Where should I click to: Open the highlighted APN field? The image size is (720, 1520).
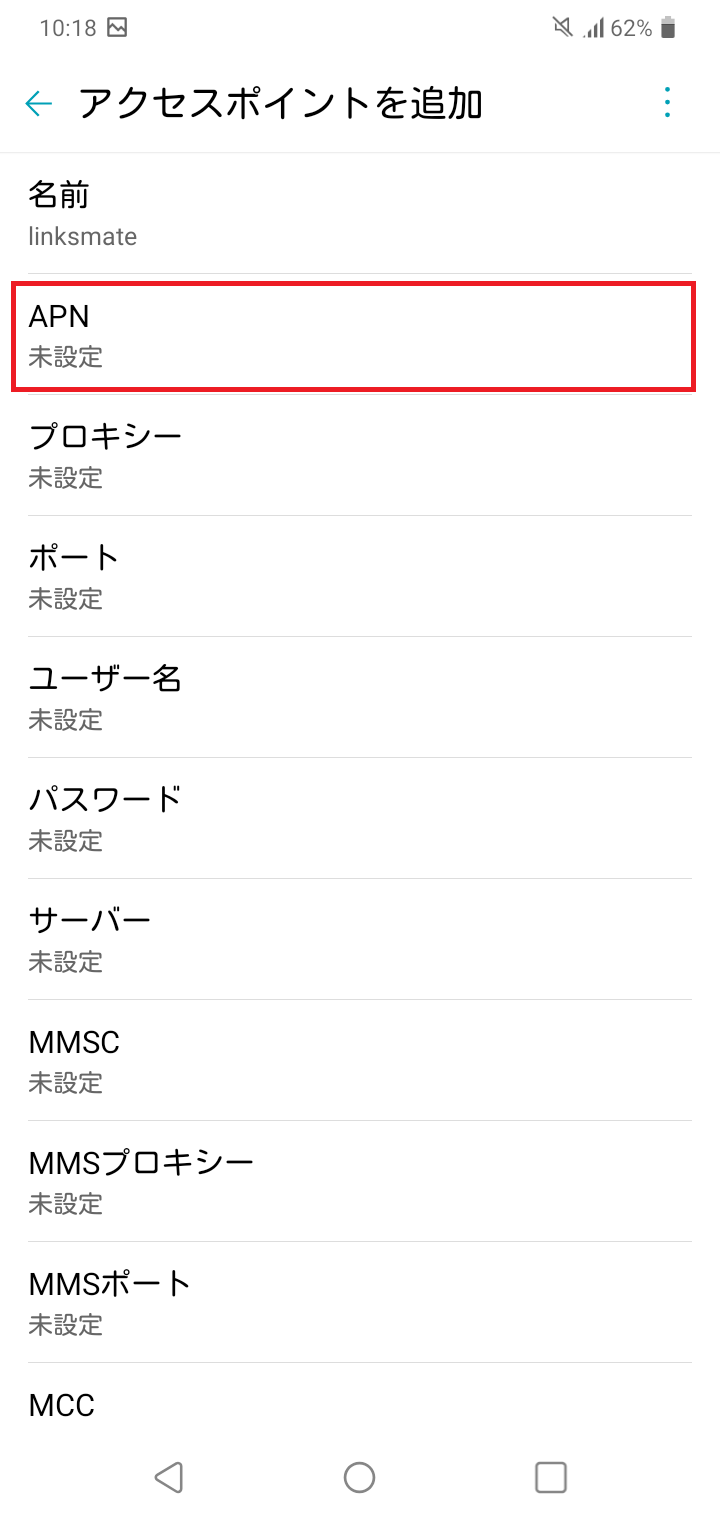point(360,335)
